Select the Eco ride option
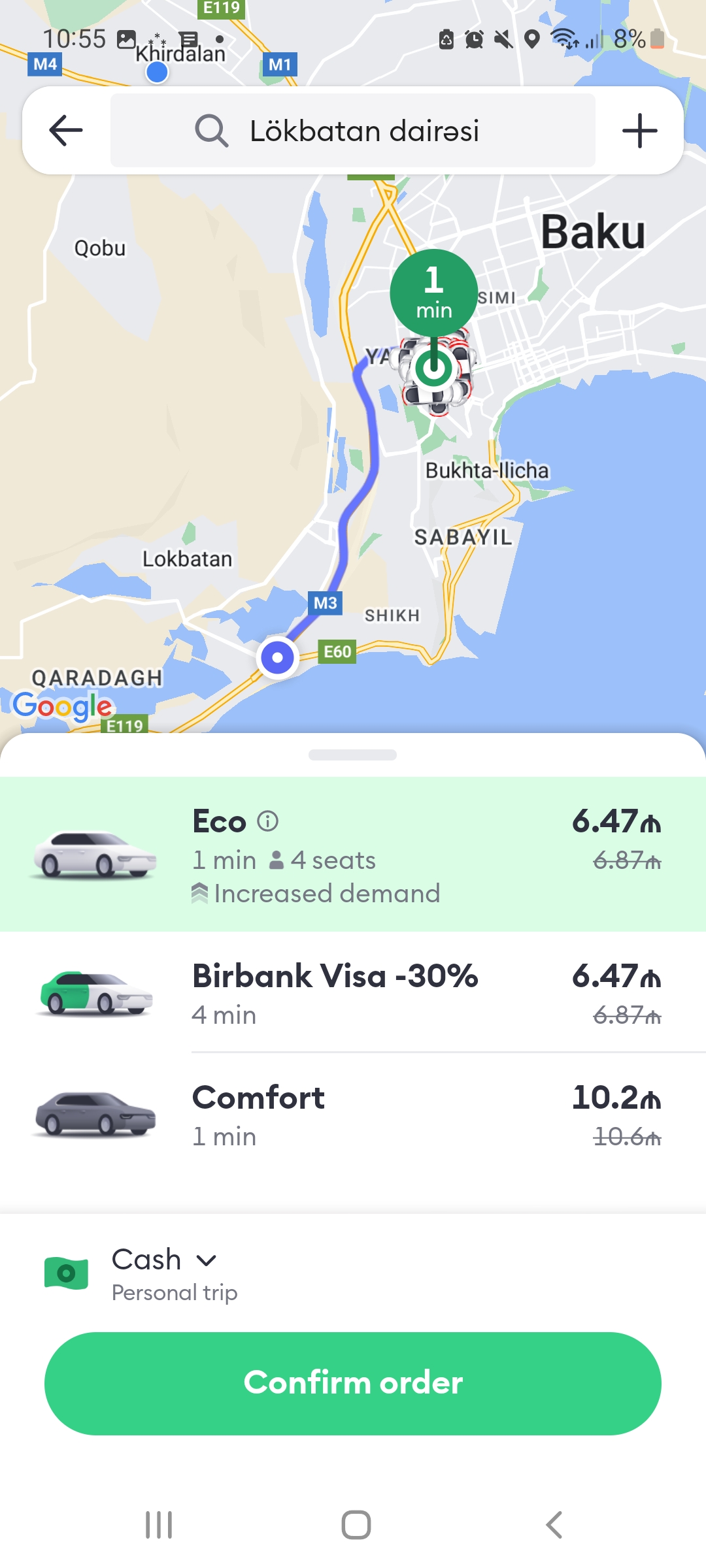 click(353, 854)
